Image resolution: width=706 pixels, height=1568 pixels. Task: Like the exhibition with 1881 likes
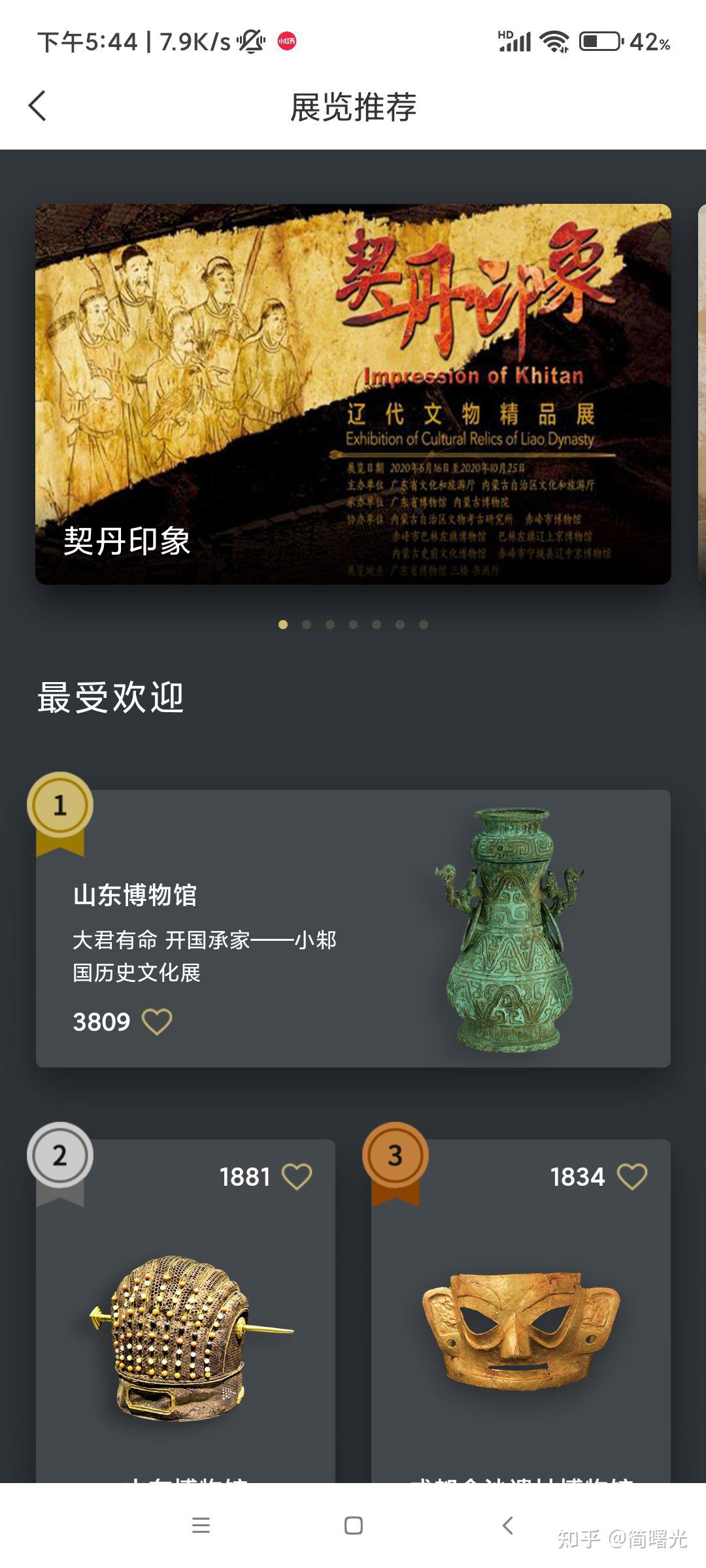coord(297,1177)
